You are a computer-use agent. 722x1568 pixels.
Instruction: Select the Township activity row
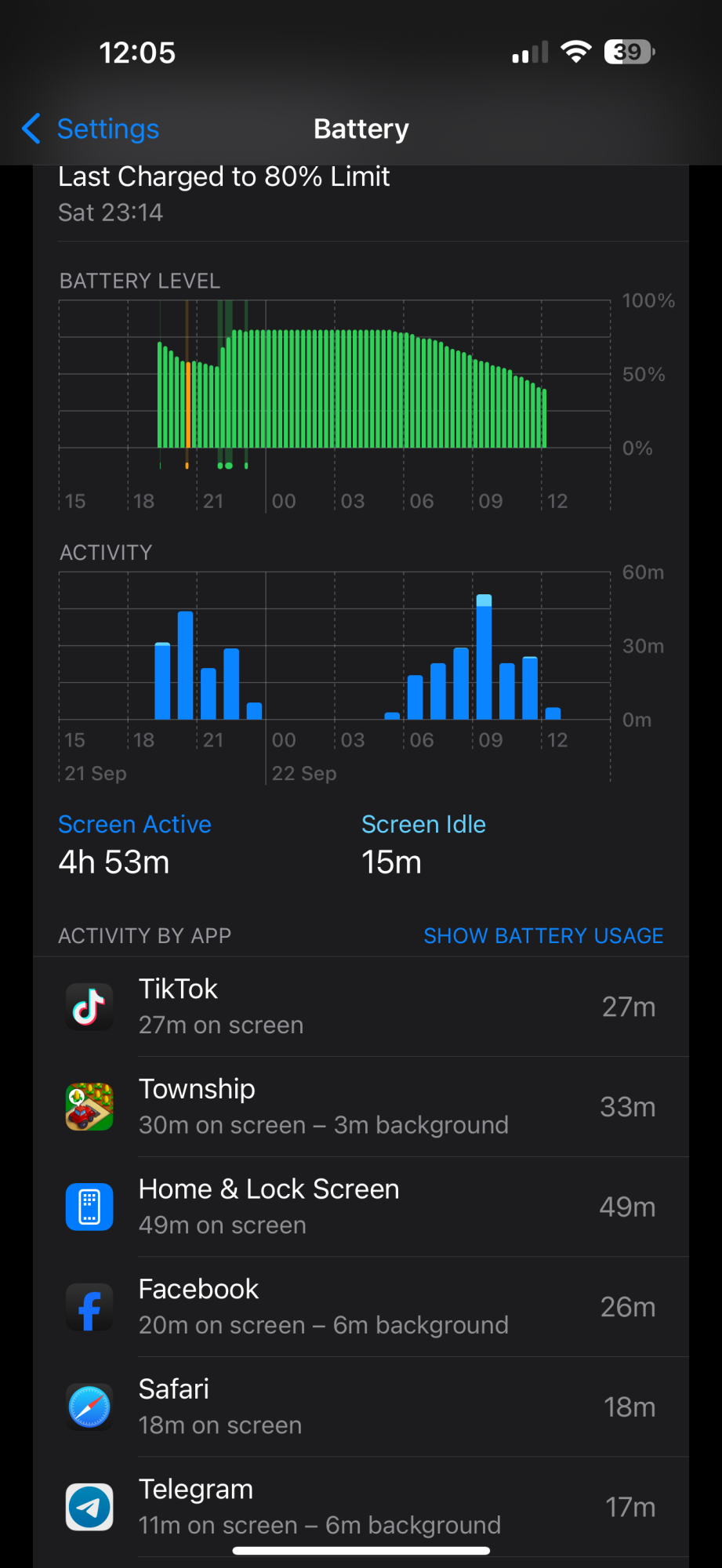click(361, 1106)
